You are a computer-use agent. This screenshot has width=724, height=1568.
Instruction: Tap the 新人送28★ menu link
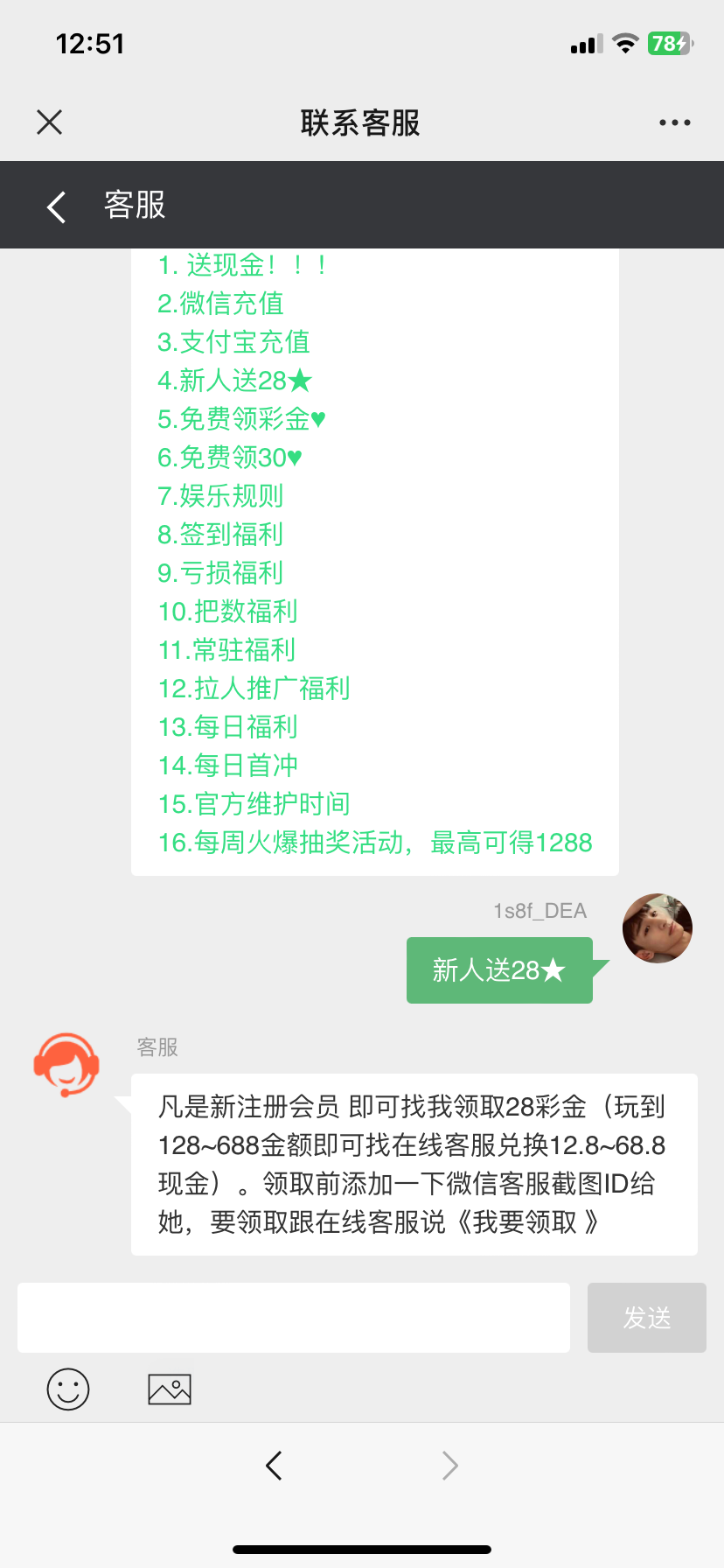point(234,381)
